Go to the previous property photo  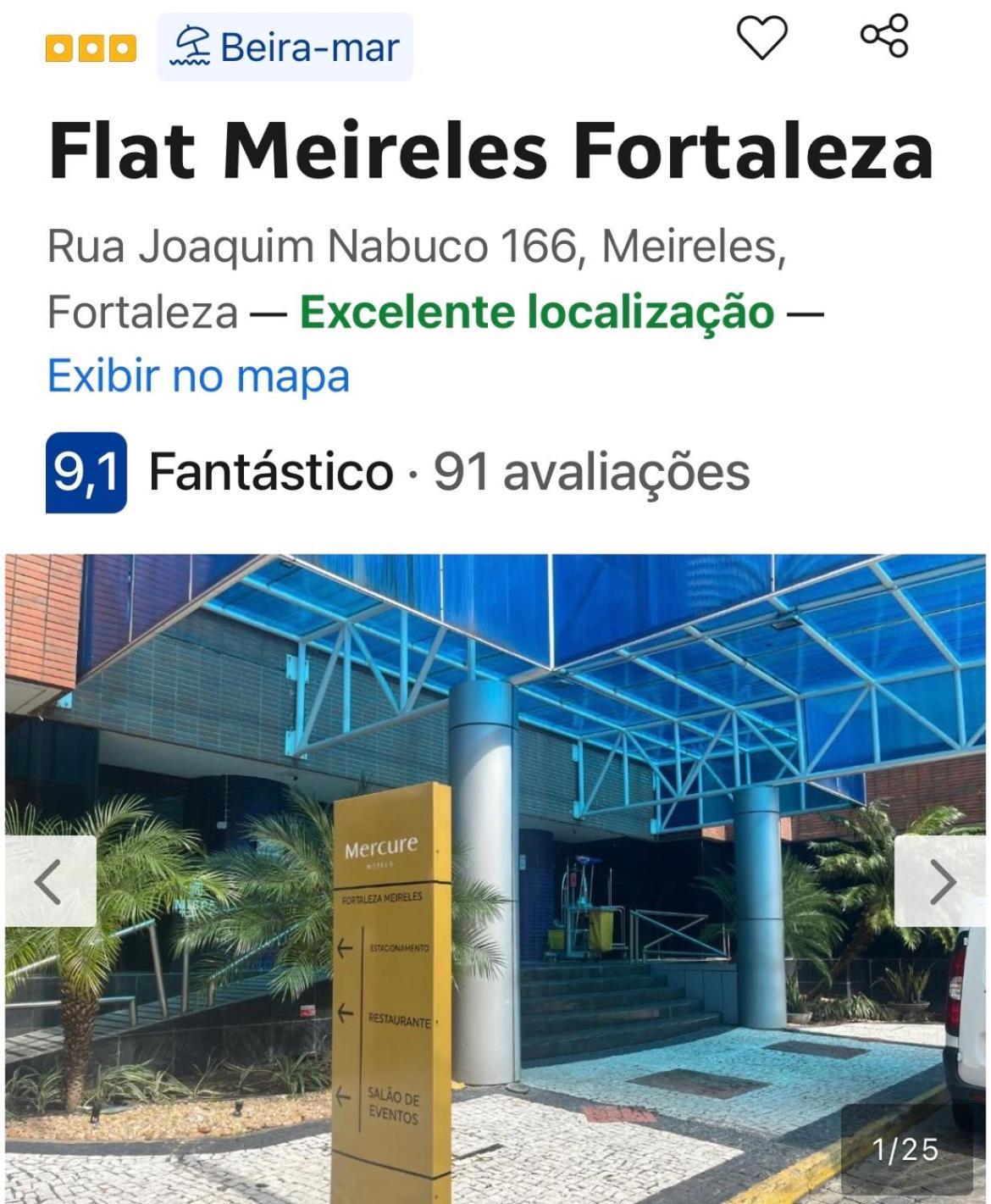pos(49,882)
